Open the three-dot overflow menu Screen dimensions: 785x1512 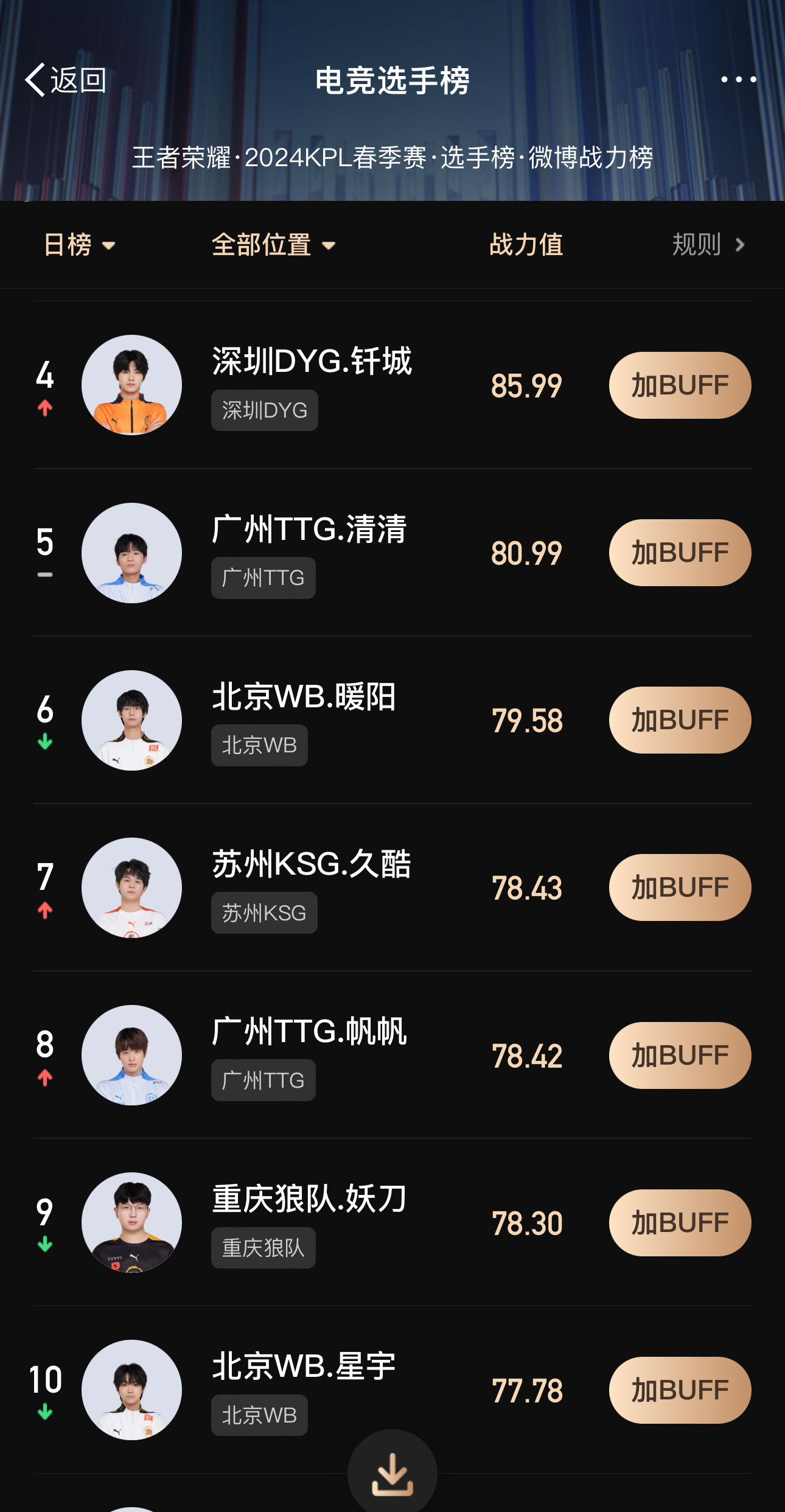click(738, 80)
